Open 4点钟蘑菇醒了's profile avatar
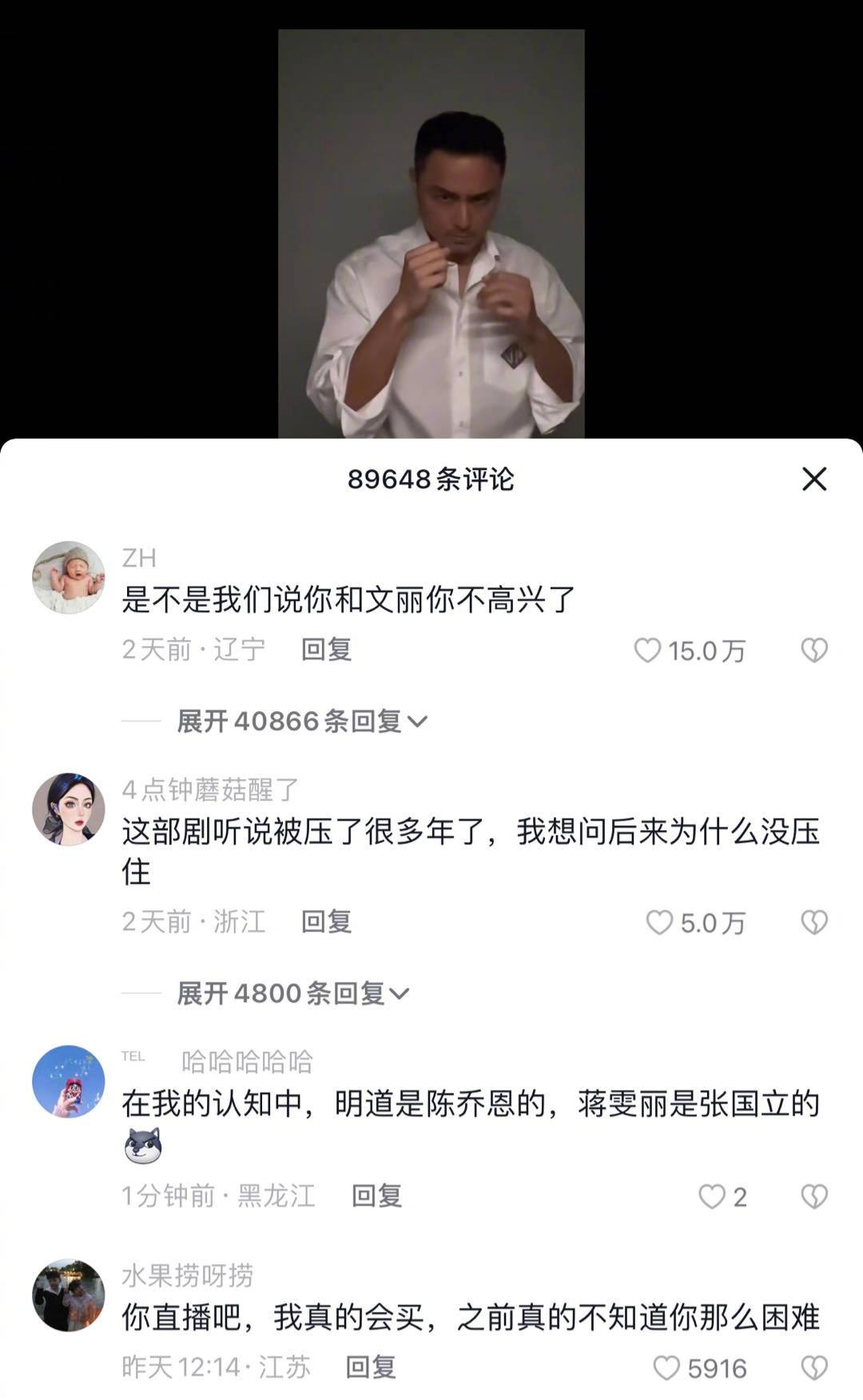Image resolution: width=863 pixels, height=1400 pixels. tap(69, 809)
